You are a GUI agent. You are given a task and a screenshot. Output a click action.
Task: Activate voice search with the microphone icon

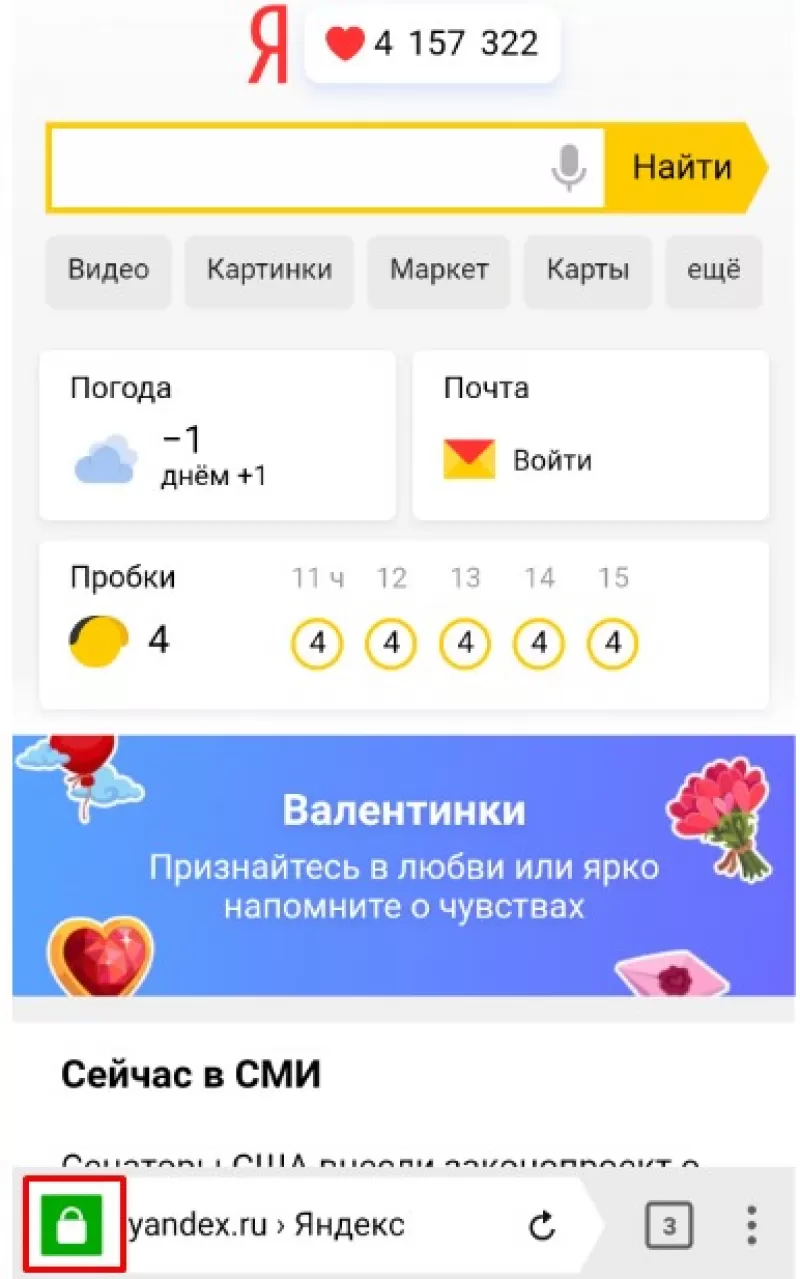pyautogui.click(x=567, y=167)
